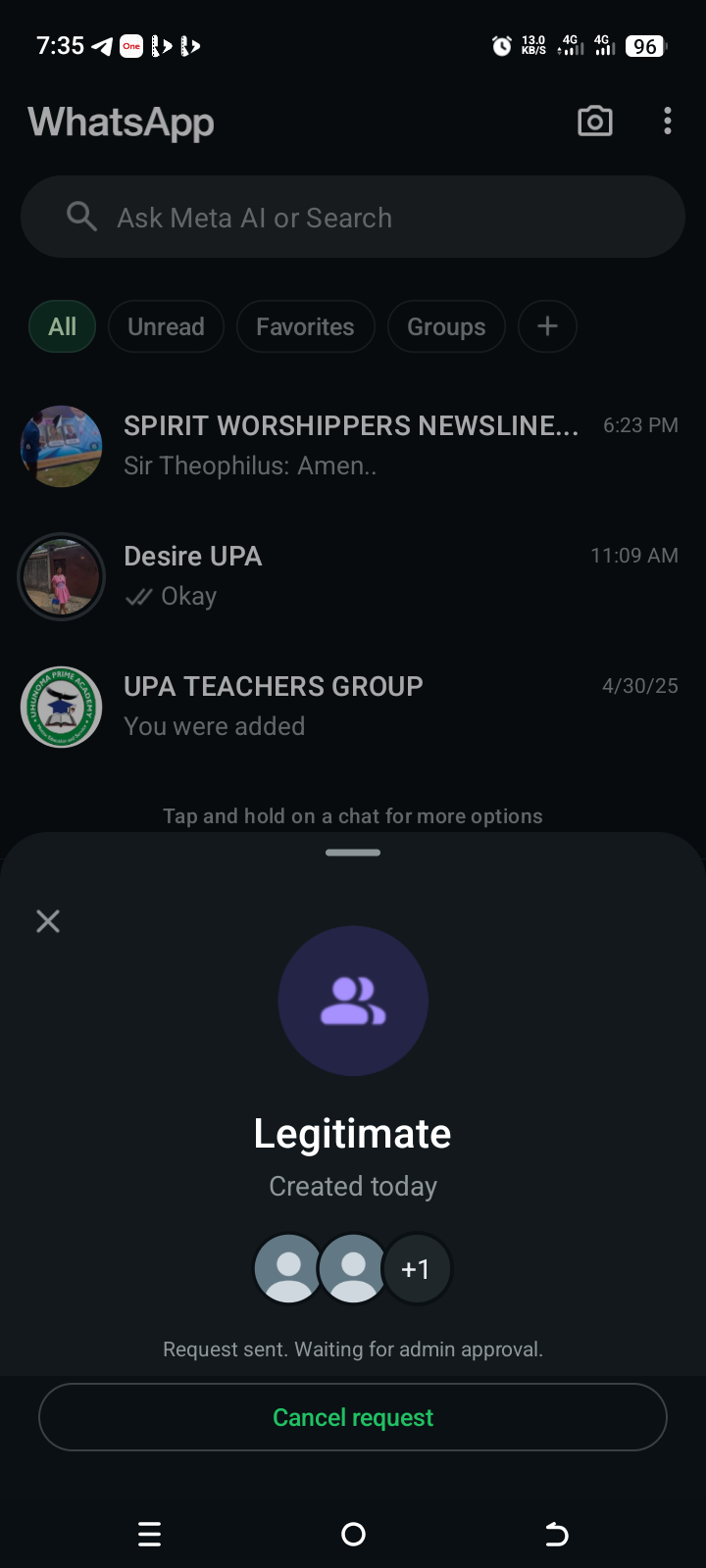Screen dimensions: 706x1568
Task: Open the chat with Desire UPA
Action: [373, 576]
